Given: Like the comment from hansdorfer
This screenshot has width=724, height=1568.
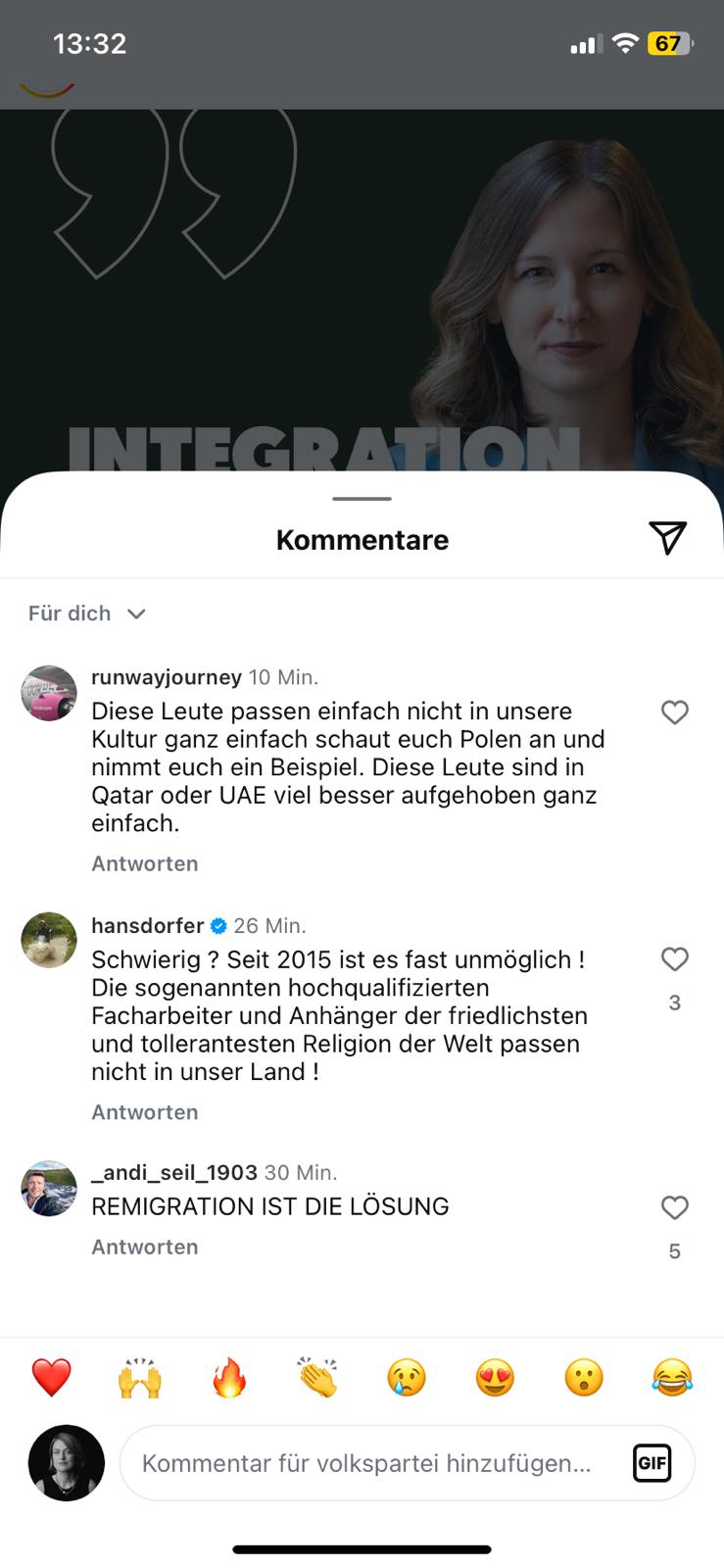Looking at the screenshot, I should (x=674, y=959).
